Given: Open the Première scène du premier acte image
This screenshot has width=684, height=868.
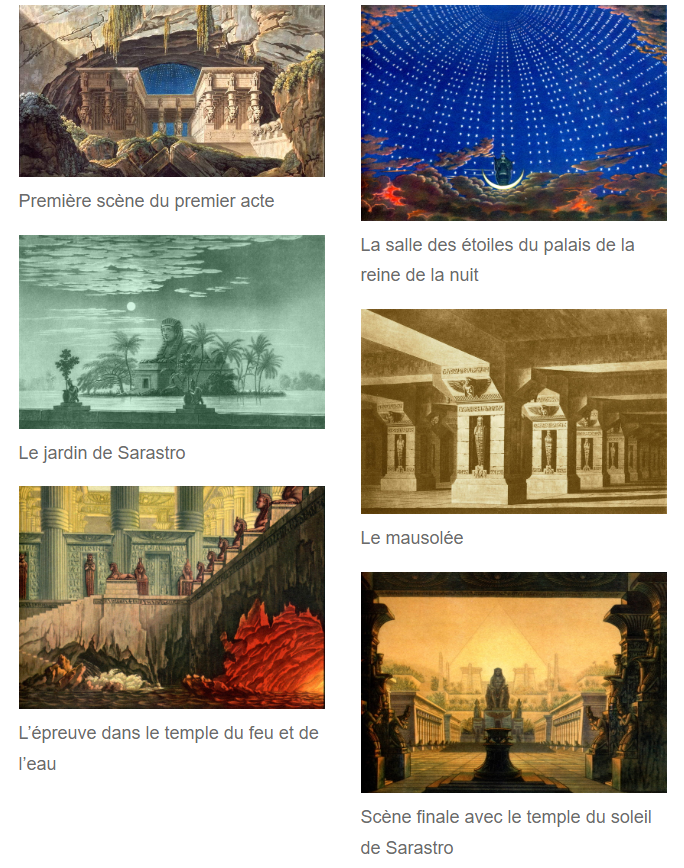Looking at the screenshot, I should [171, 91].
